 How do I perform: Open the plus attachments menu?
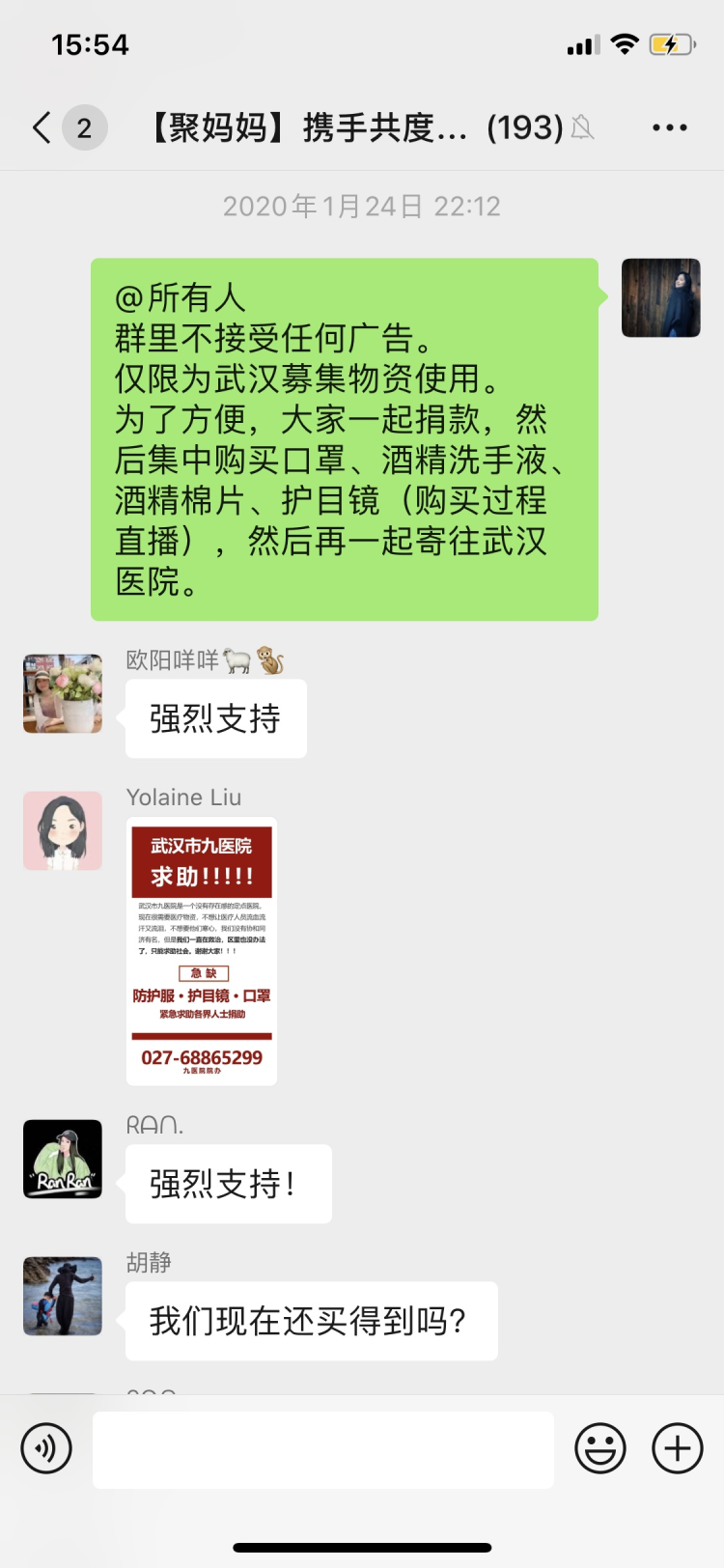[678, 1448]
